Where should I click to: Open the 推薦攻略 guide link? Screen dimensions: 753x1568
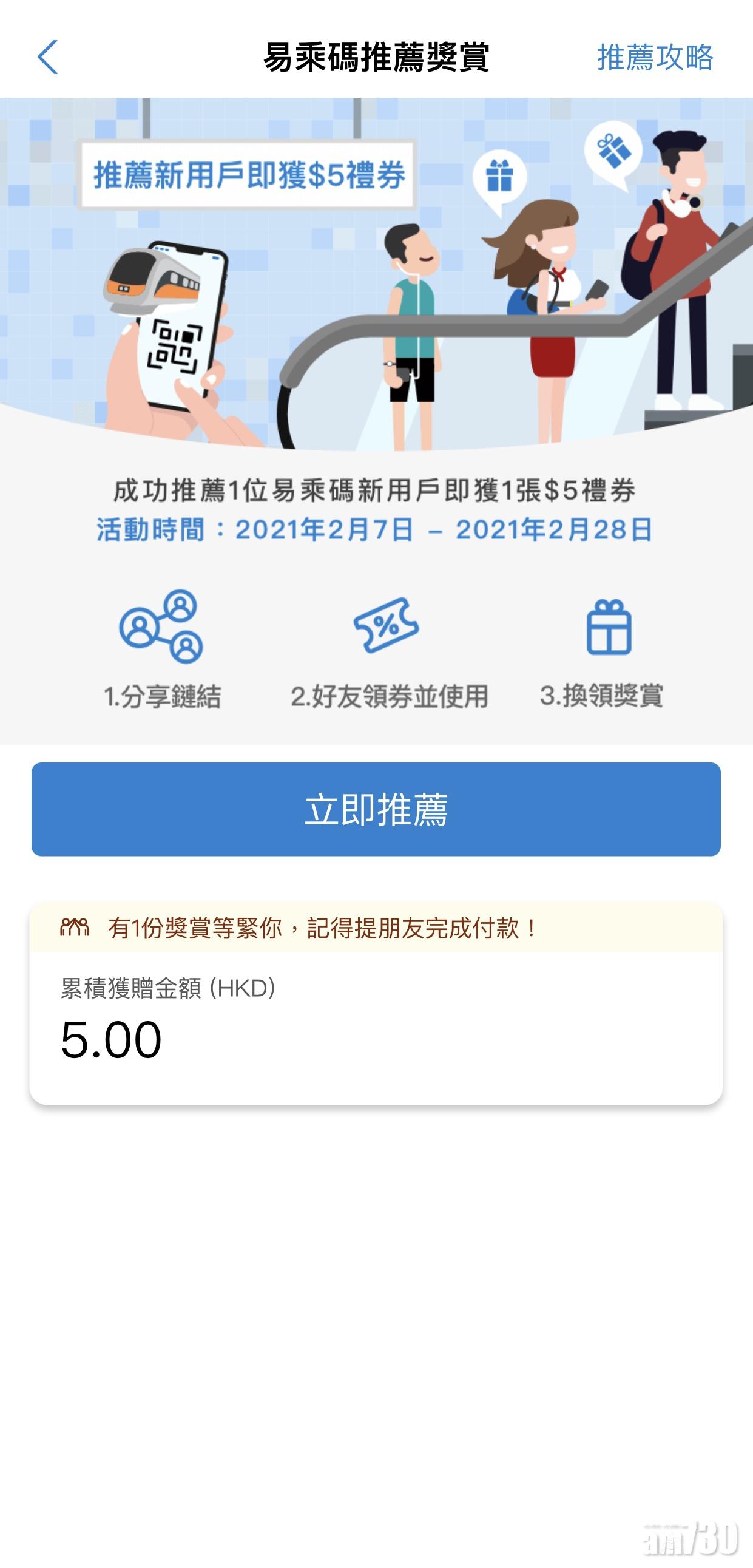coord(655,57)
